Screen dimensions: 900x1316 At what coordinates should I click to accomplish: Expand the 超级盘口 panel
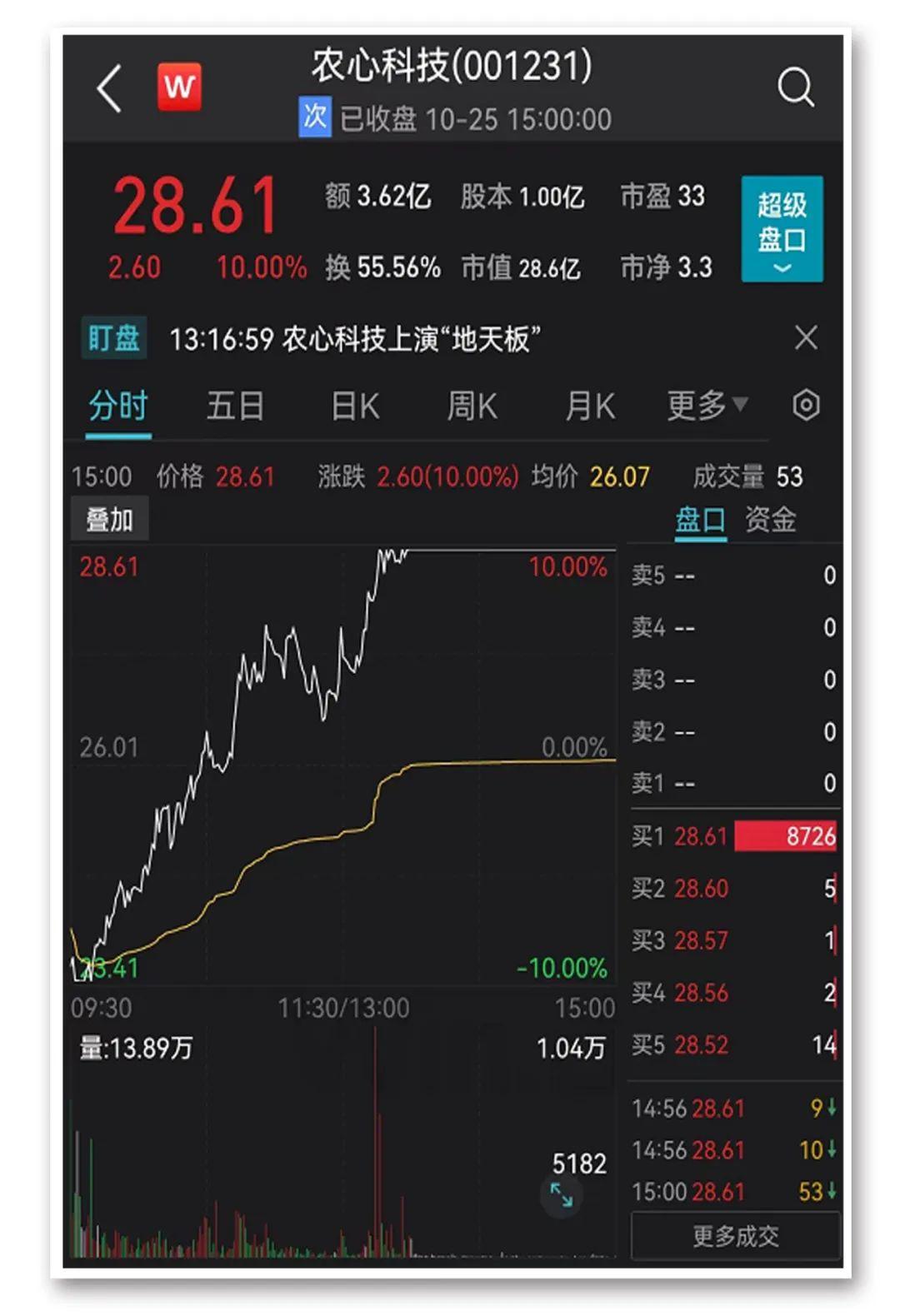pos(782,229)
